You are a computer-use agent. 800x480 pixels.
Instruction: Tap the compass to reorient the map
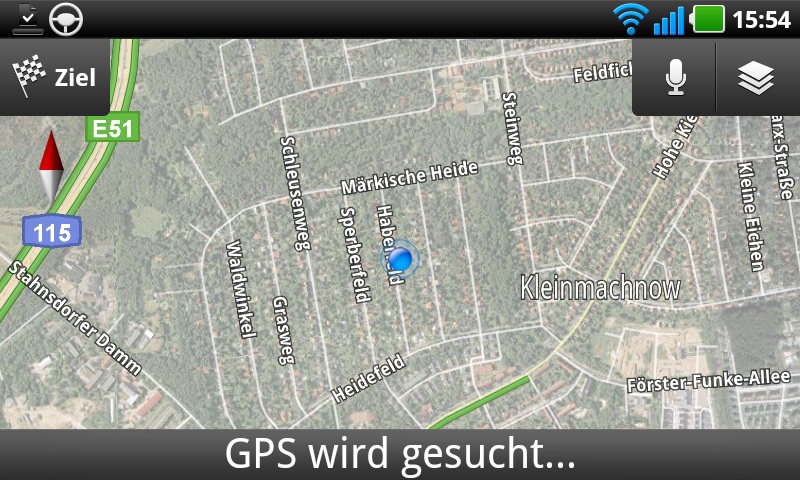click(50, 167)
